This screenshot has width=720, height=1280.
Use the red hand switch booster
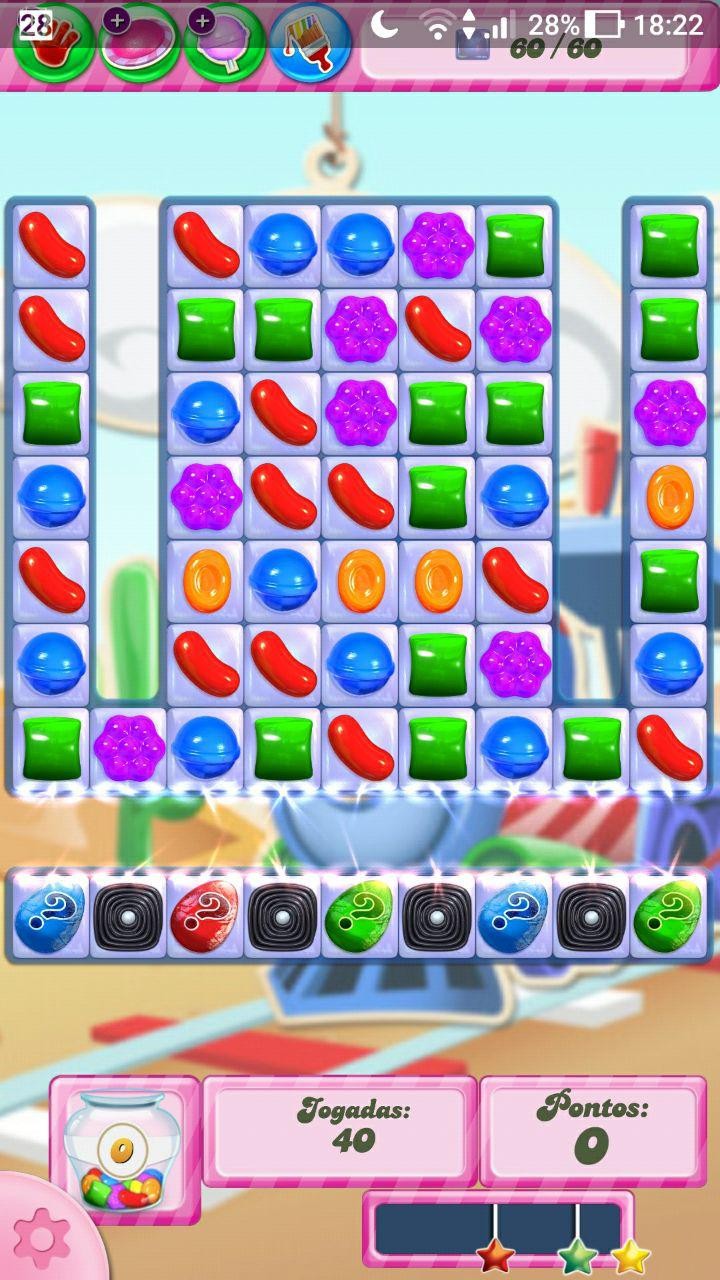coord(53,42)
